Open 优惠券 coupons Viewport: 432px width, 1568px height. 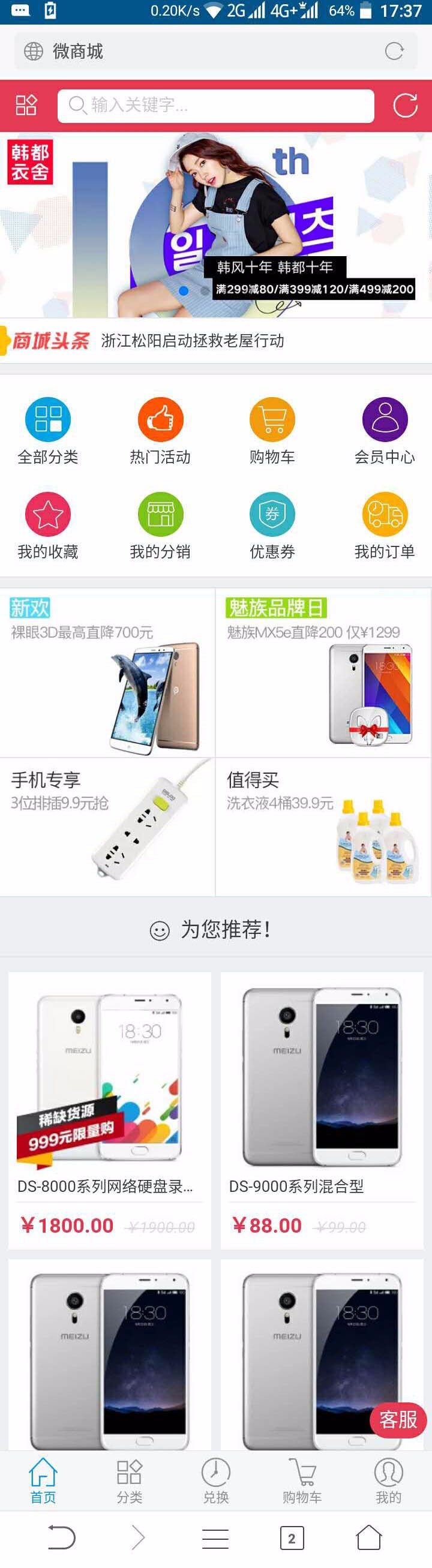272,525
